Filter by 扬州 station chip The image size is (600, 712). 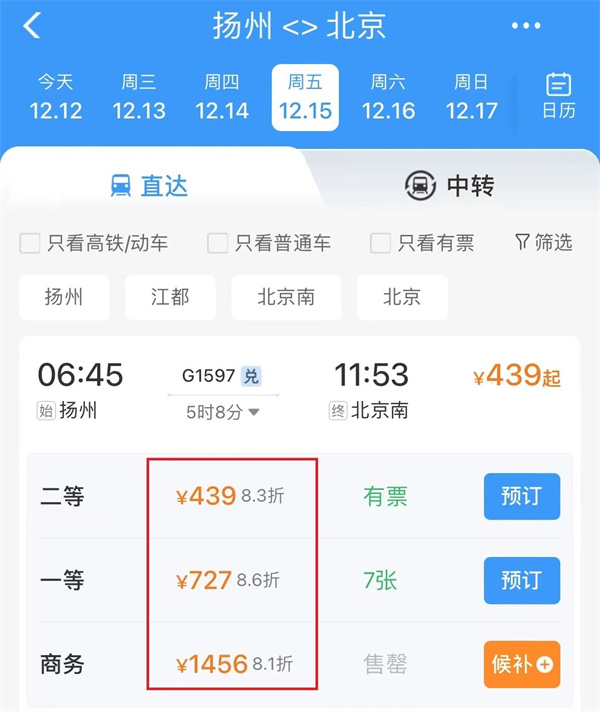(64, 297)
